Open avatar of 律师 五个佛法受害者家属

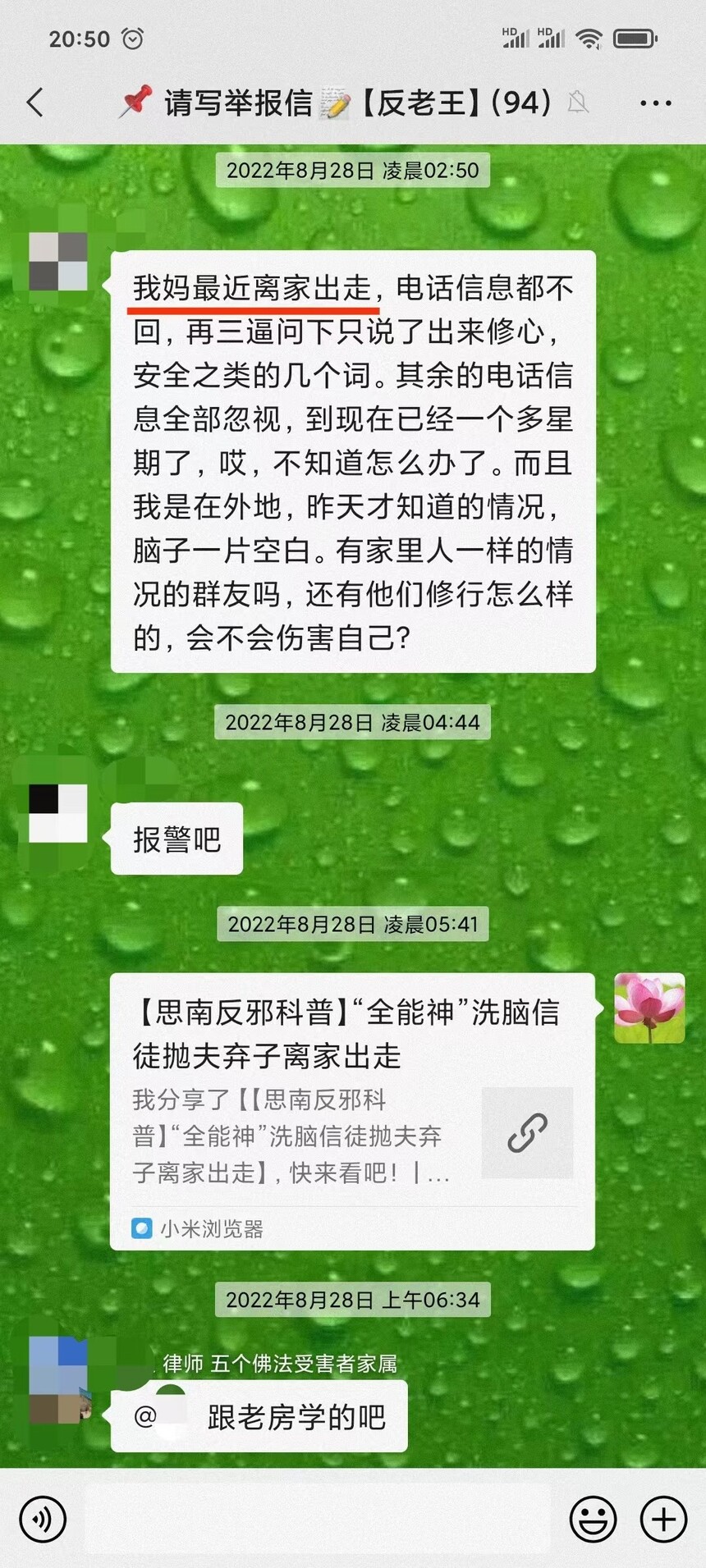(x=57, y=1378)
